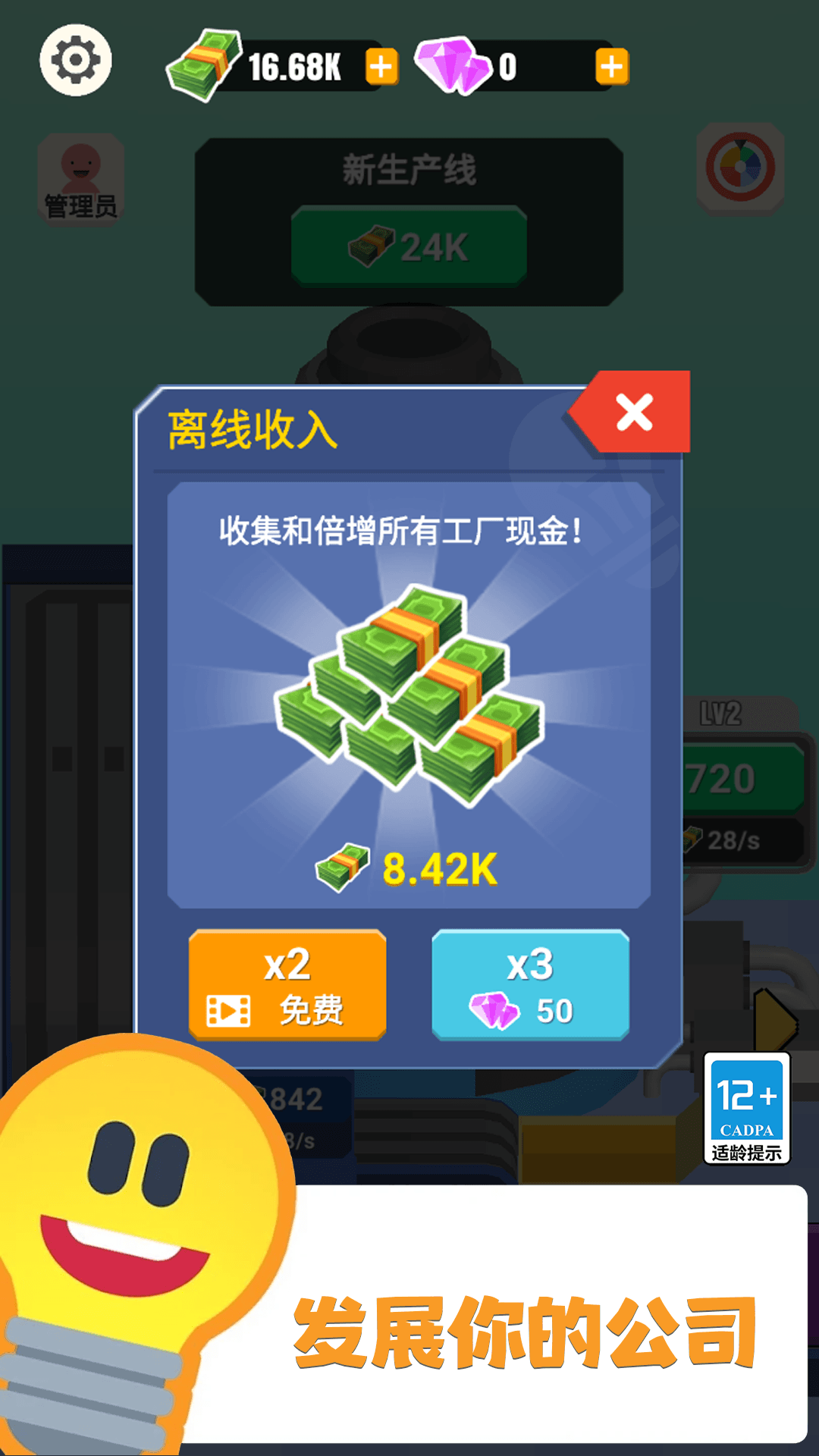Tap the plus button beside gem count

611,67
